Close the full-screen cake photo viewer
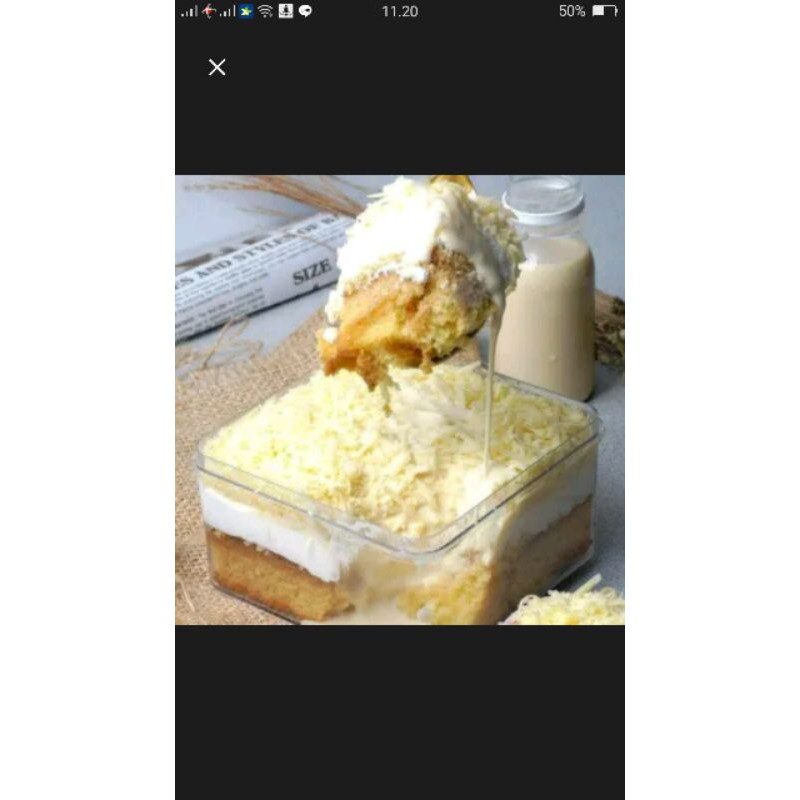This screenshot has width=800, height=800. pyautogui.click(x=217, y=67)
